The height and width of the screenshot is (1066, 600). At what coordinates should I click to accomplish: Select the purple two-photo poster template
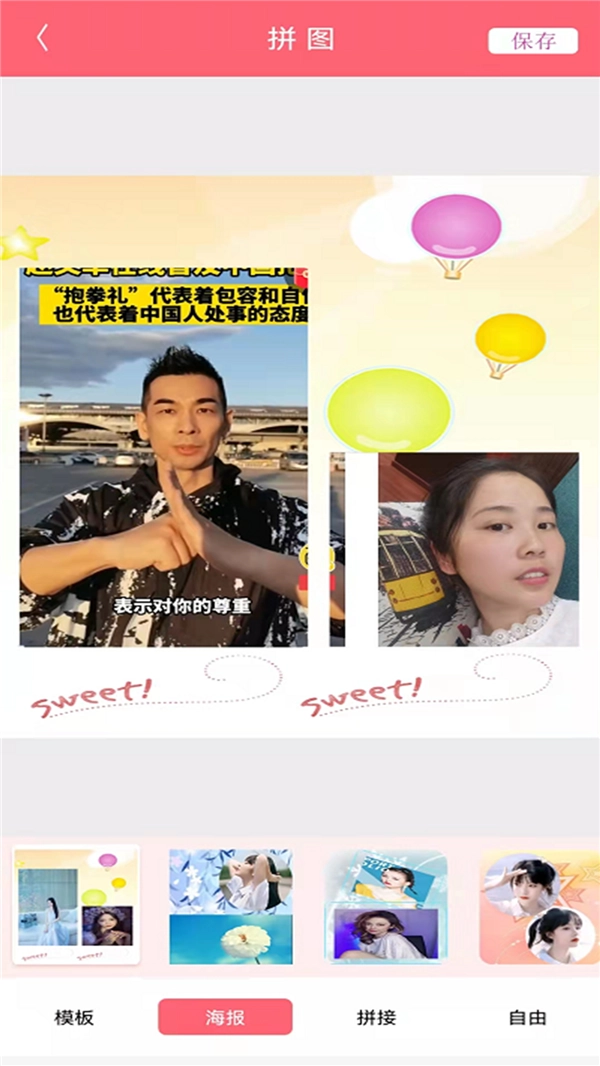point(386,906)
